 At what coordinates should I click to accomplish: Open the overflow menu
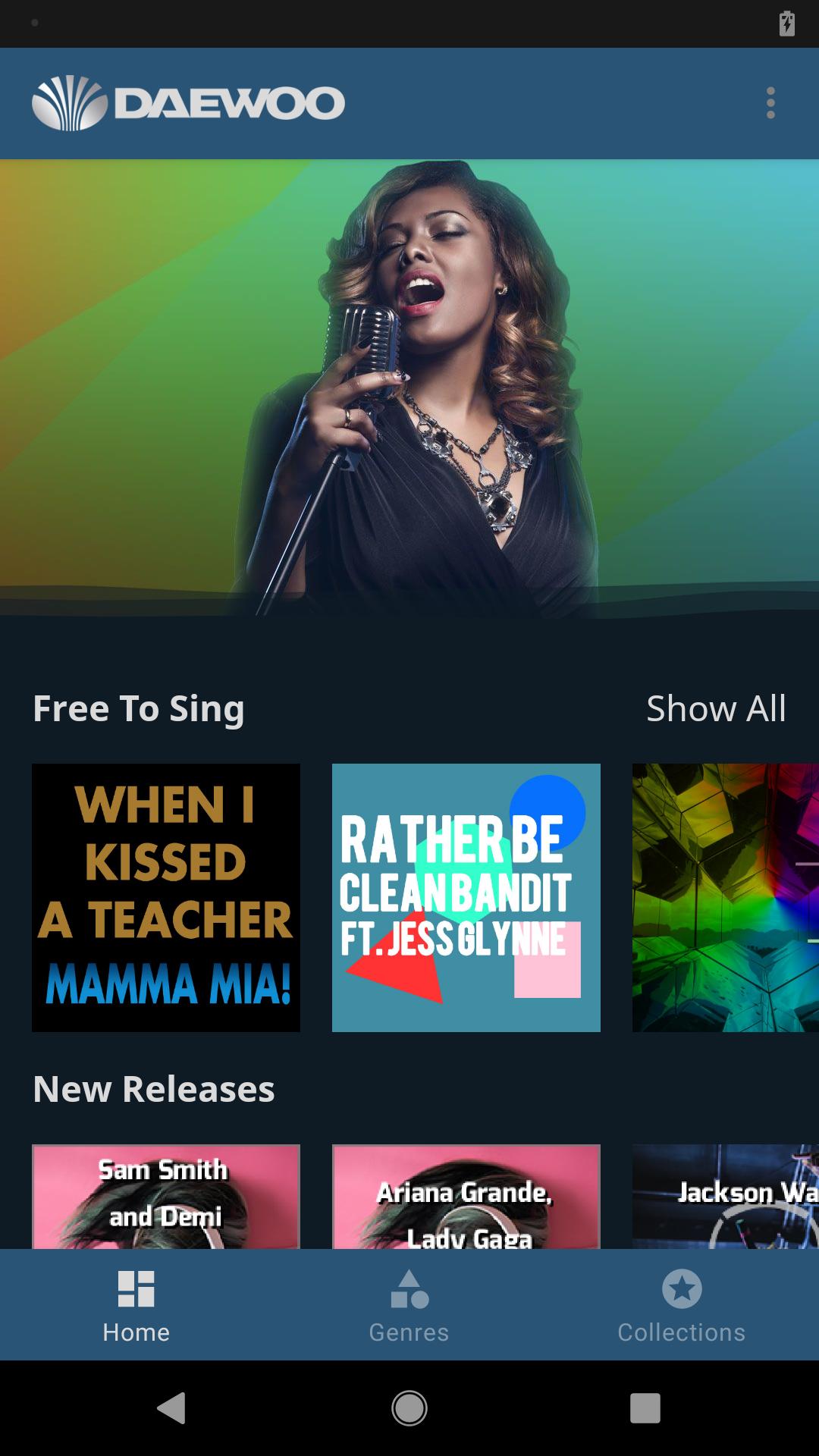point(770,103)
